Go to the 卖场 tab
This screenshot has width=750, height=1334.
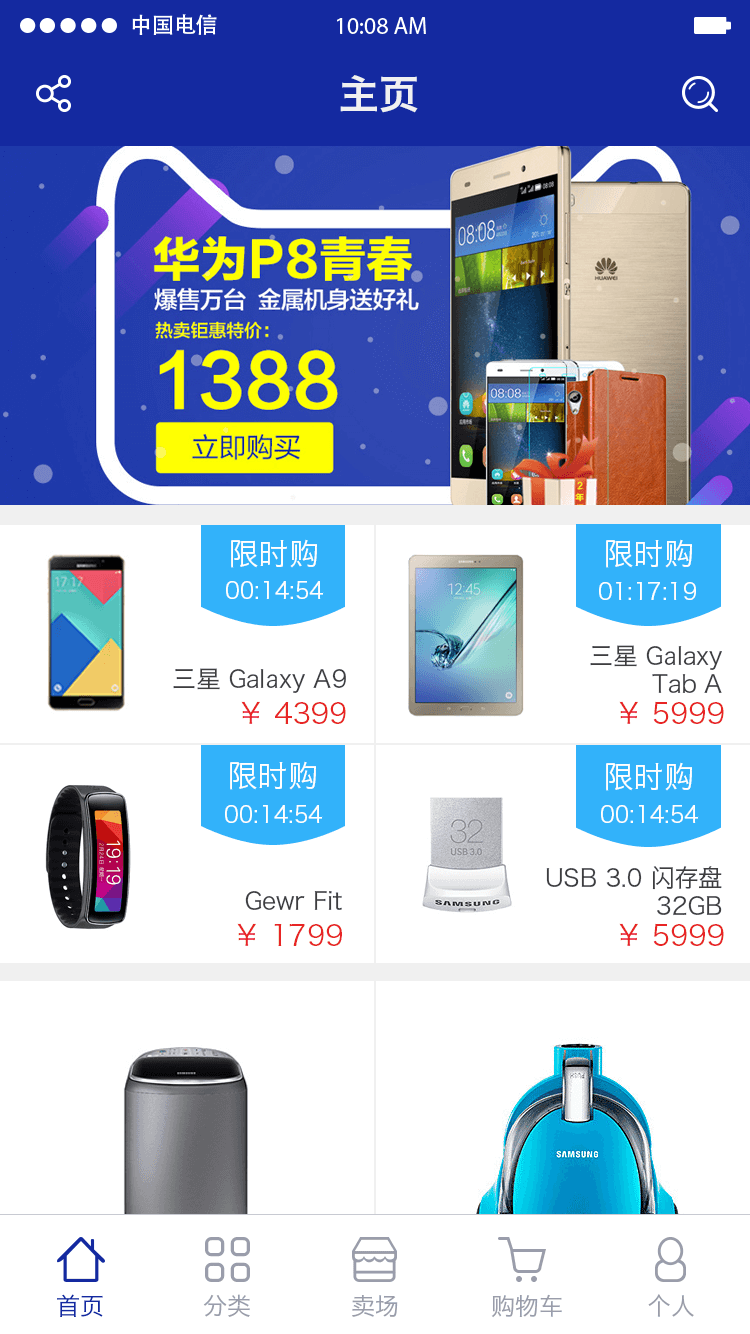pos(375,1276)
